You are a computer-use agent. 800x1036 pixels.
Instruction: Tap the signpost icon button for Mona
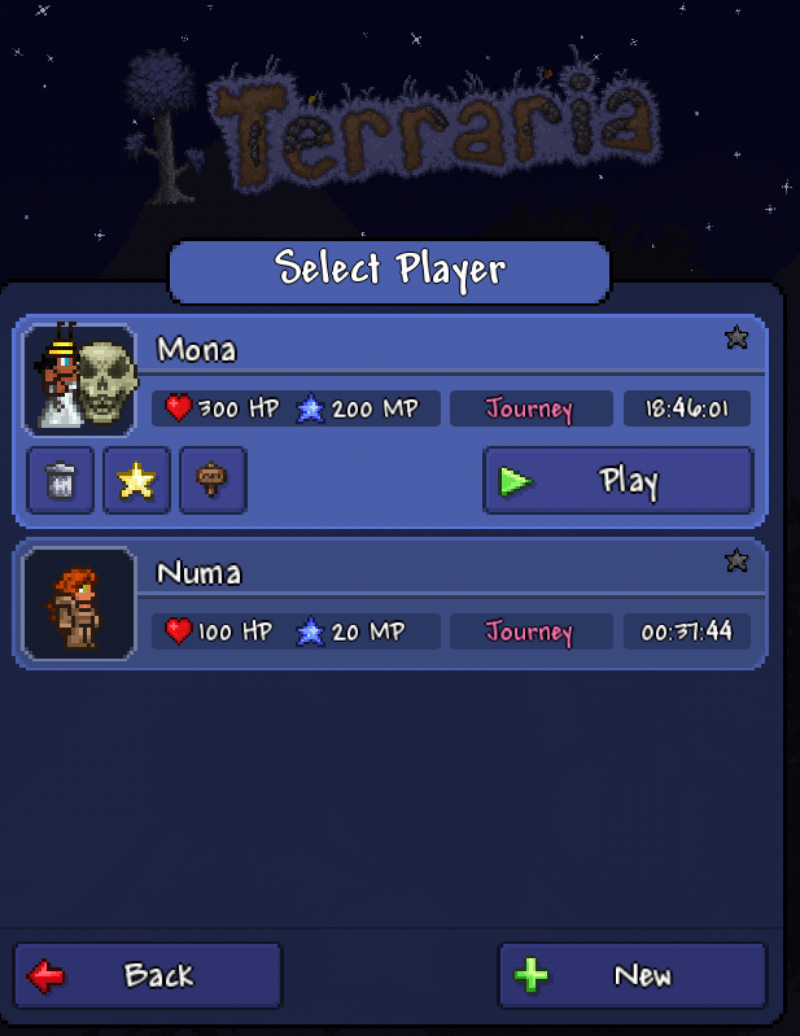(212, 481)
